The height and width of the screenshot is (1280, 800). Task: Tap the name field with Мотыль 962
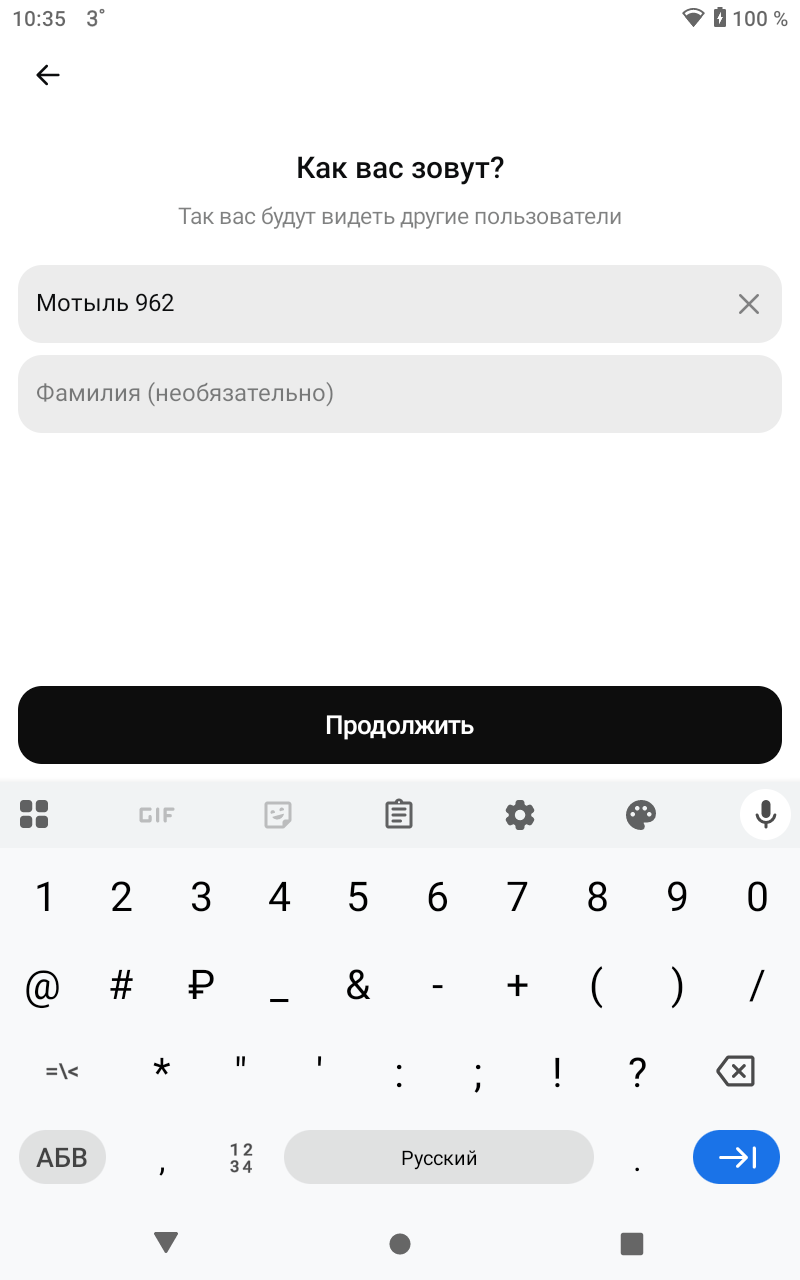(x=400, y=304)
